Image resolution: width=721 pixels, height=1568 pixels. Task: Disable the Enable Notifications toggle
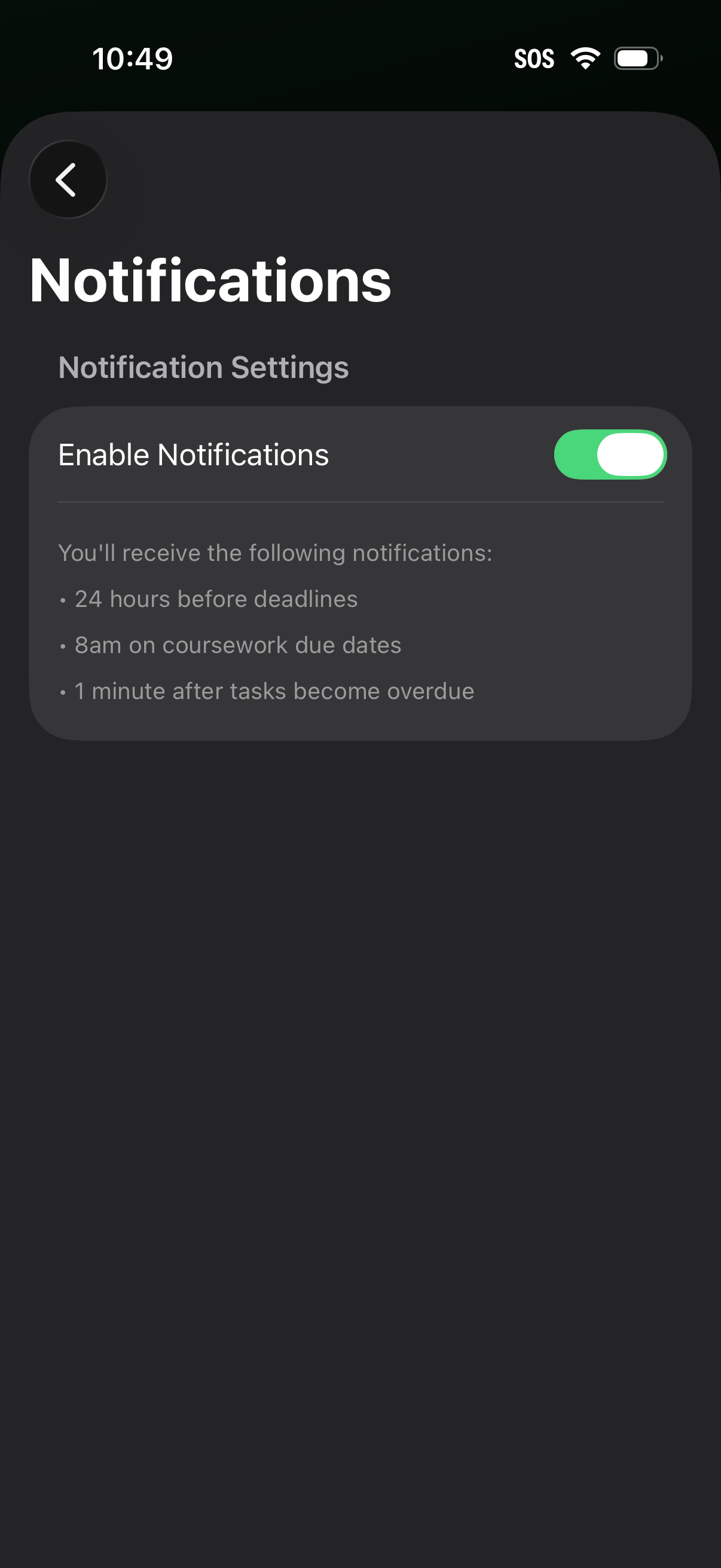click(610, 454)
